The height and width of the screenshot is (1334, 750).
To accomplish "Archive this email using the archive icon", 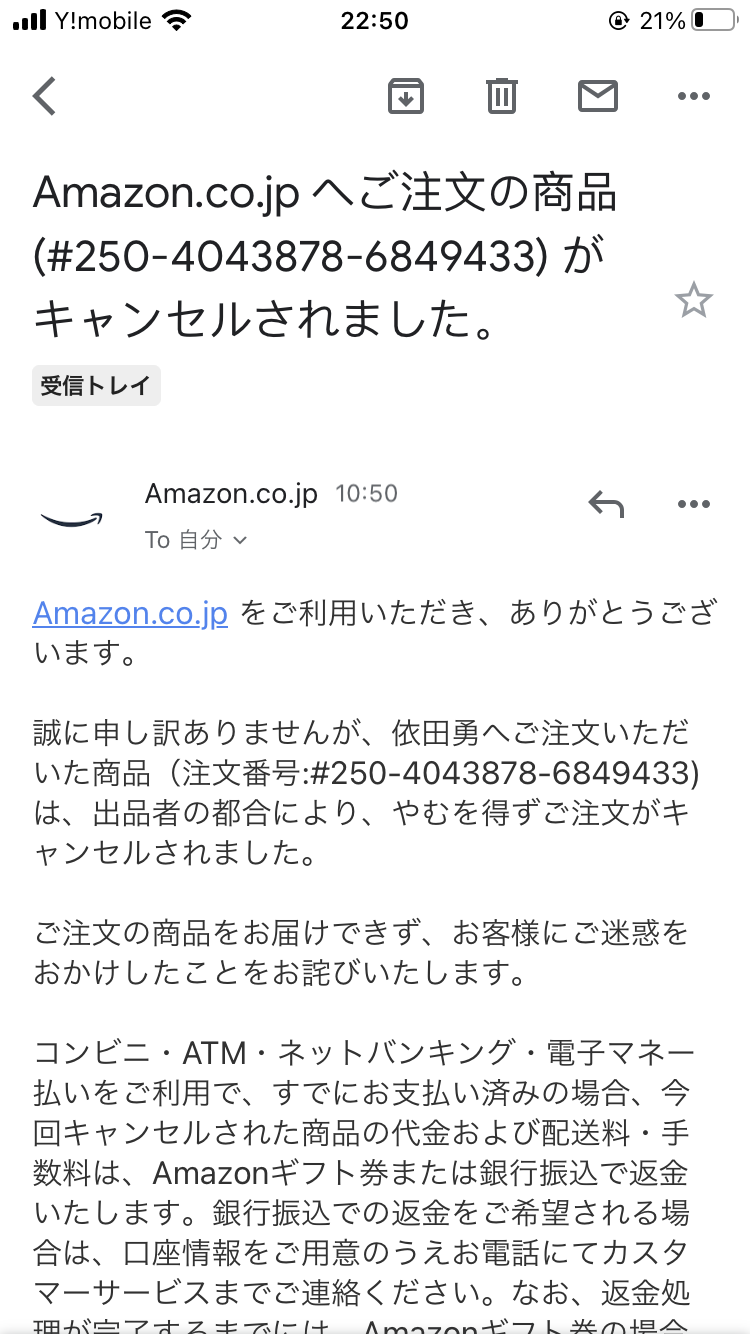I will 405,95.
